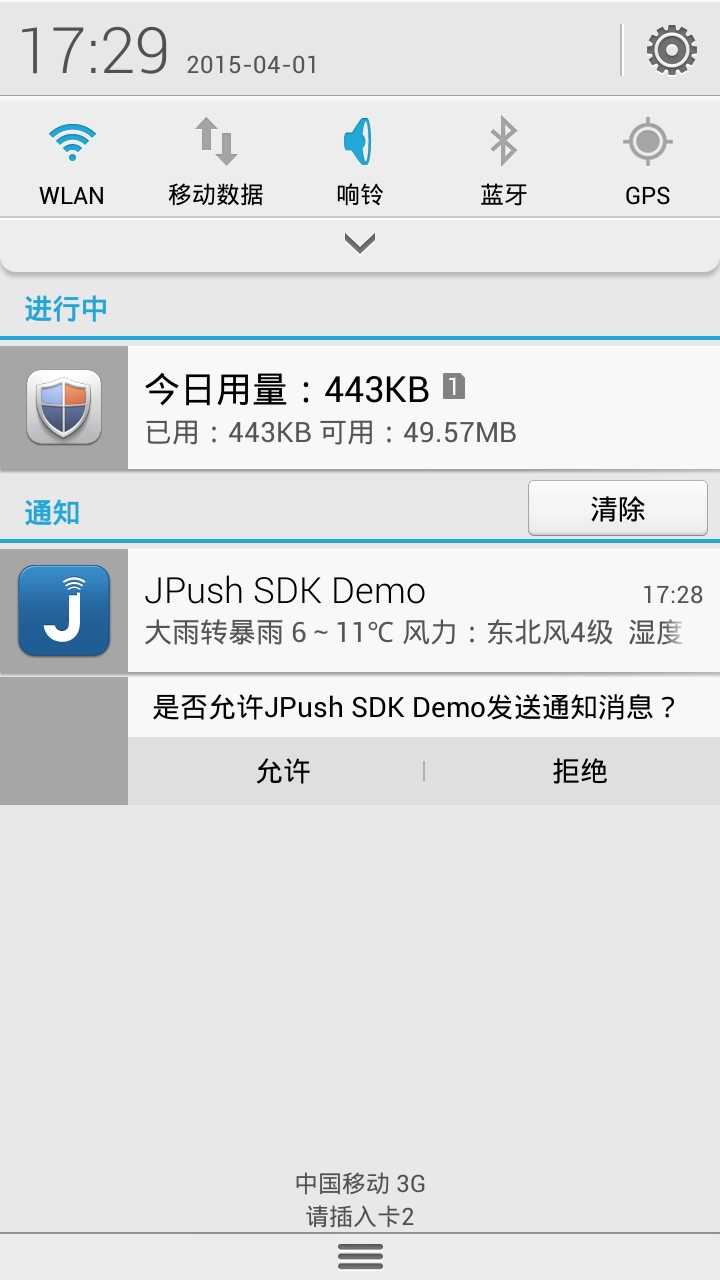
Task: Enable GPS location
Action: [x=647, y=160]
